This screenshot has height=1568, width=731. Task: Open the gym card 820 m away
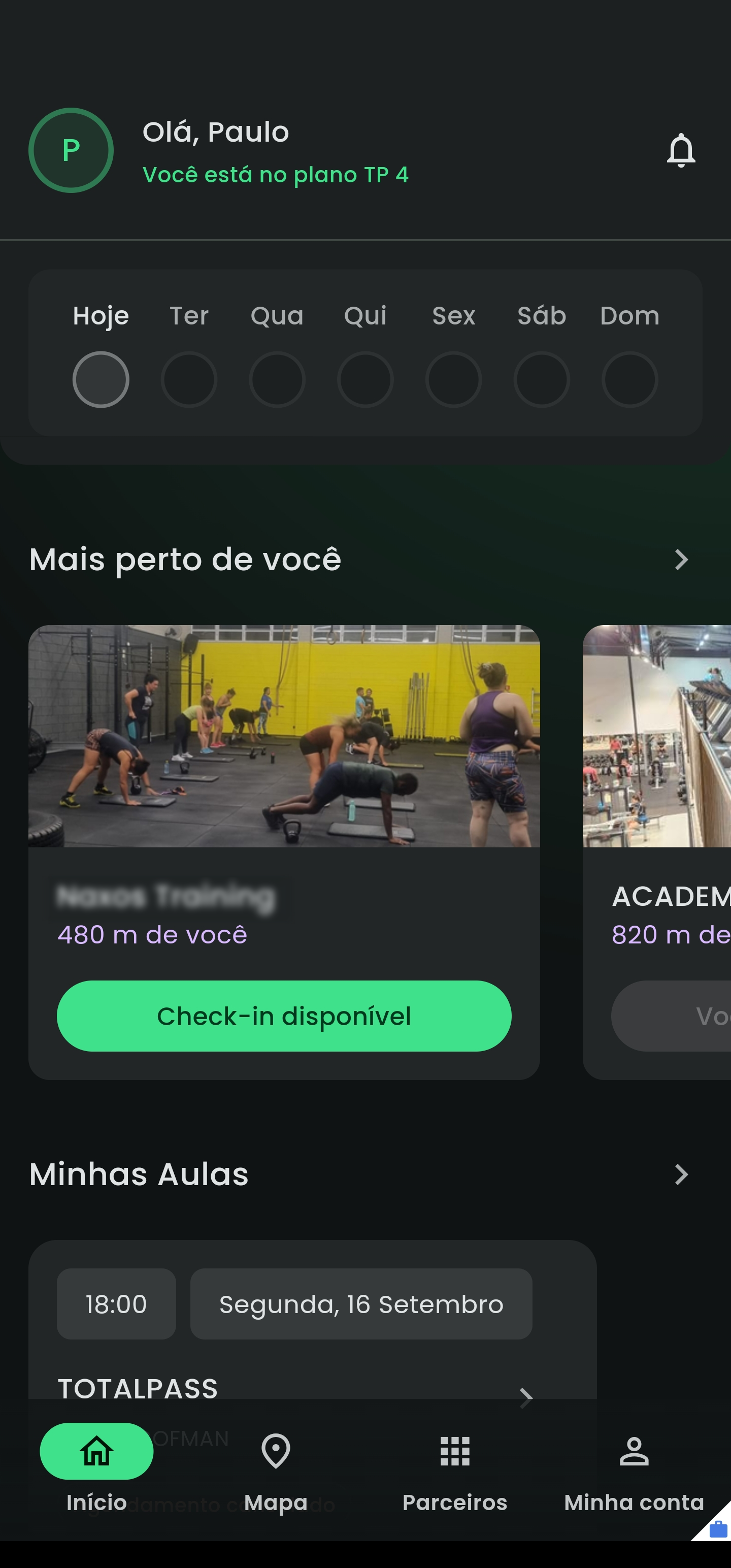pyautogui.click(x=657, y=736)
